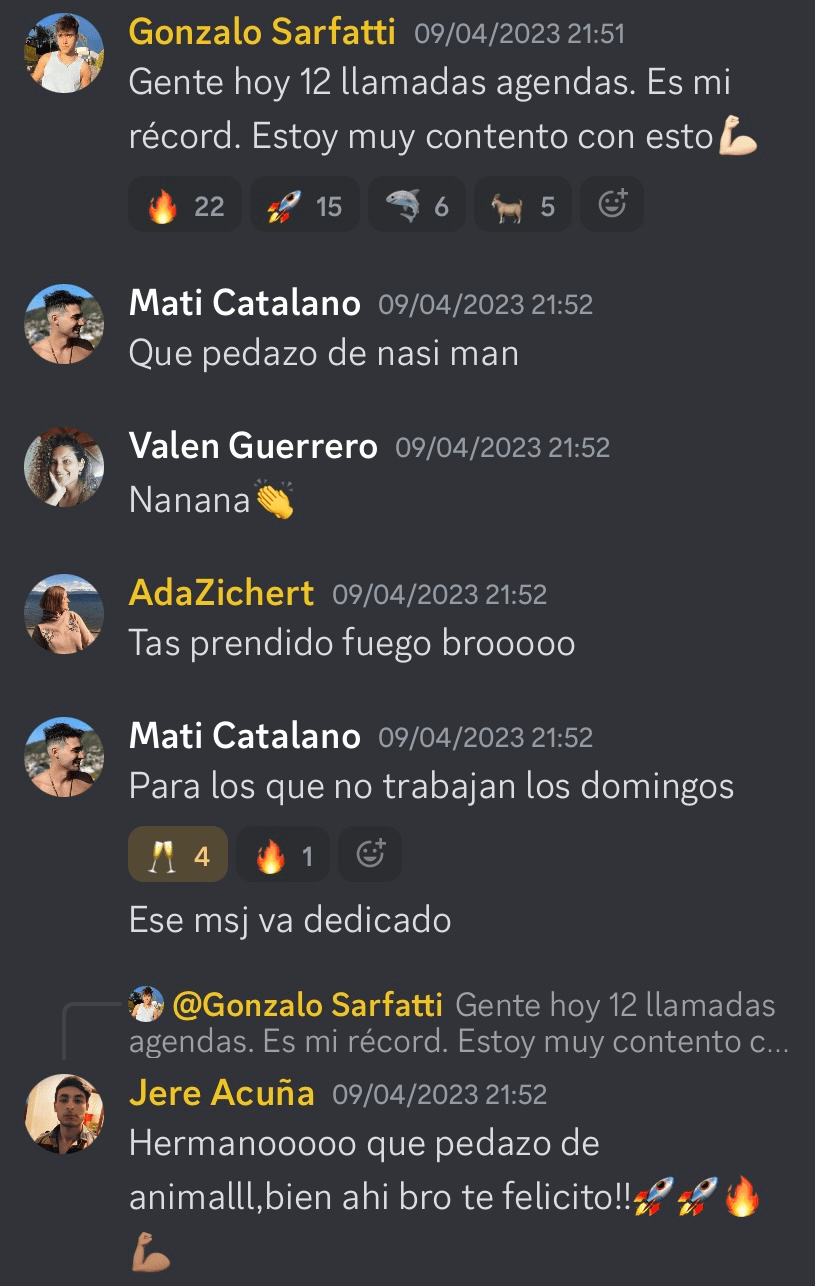Add the fire reaction on Gonzalo's message
The image size is (815, 1286).
pyautogui.click(x=185, y=205)
